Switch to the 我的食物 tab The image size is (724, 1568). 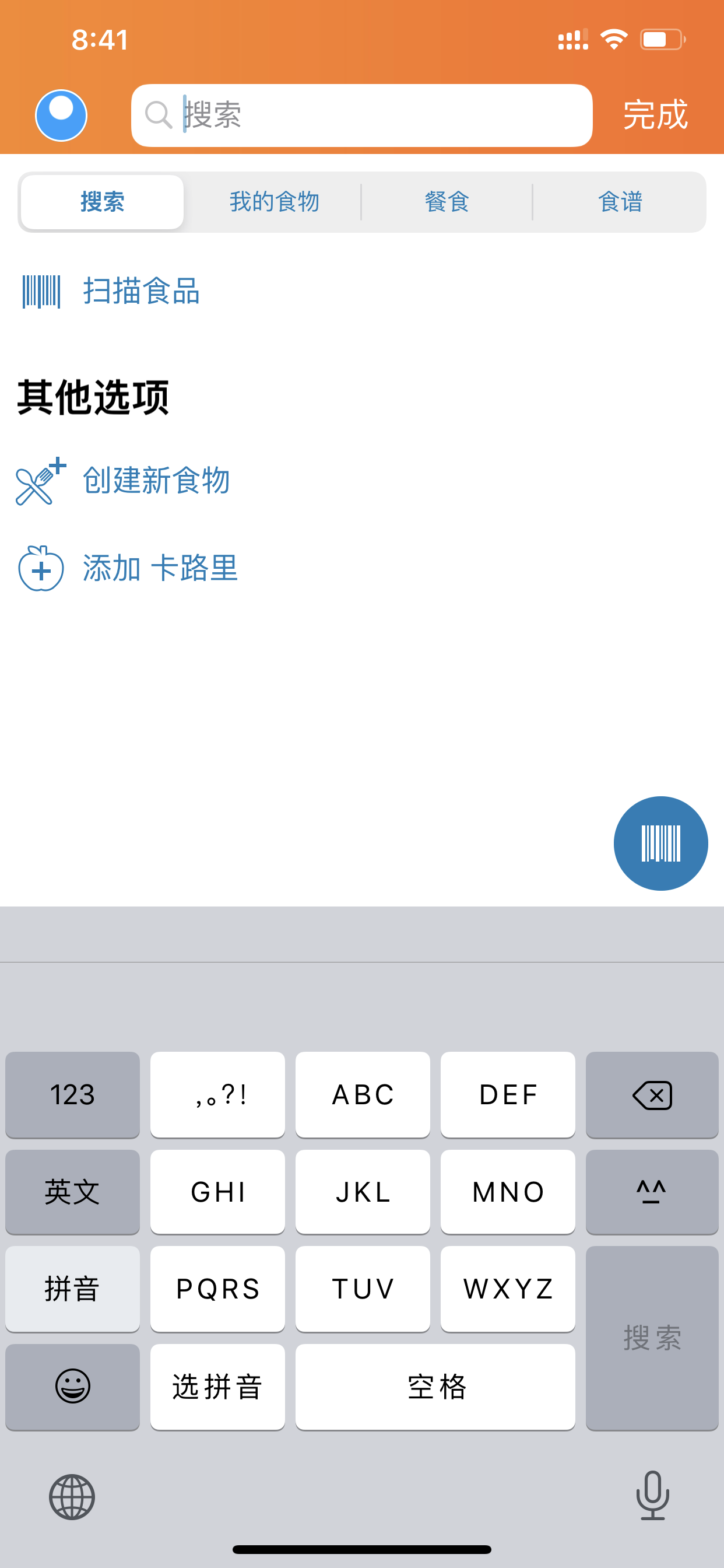(x=274, y=202)
